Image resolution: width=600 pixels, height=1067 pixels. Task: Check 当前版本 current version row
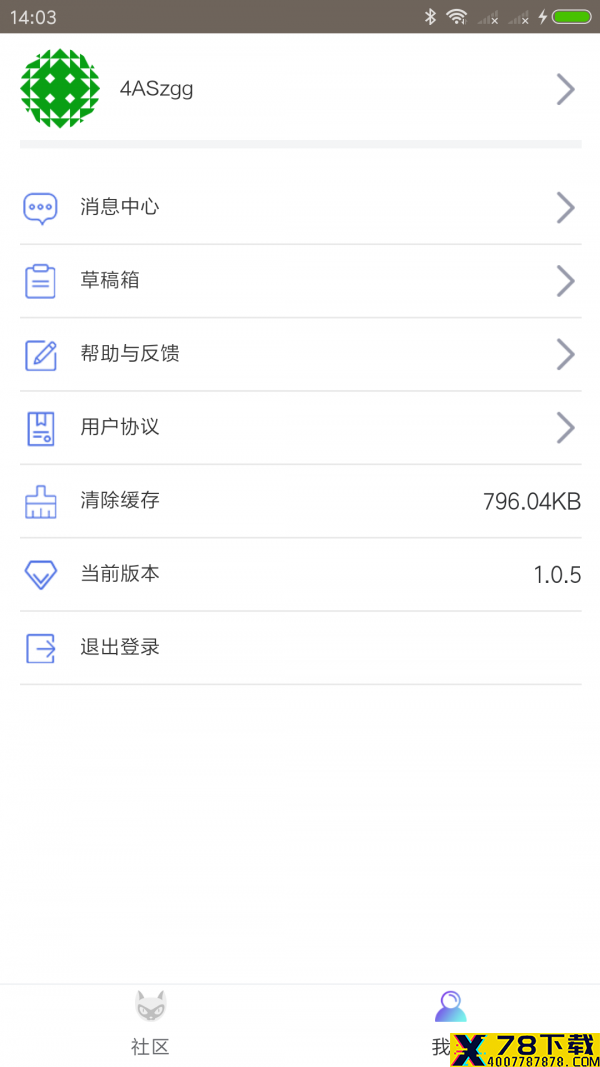point(300,574)
